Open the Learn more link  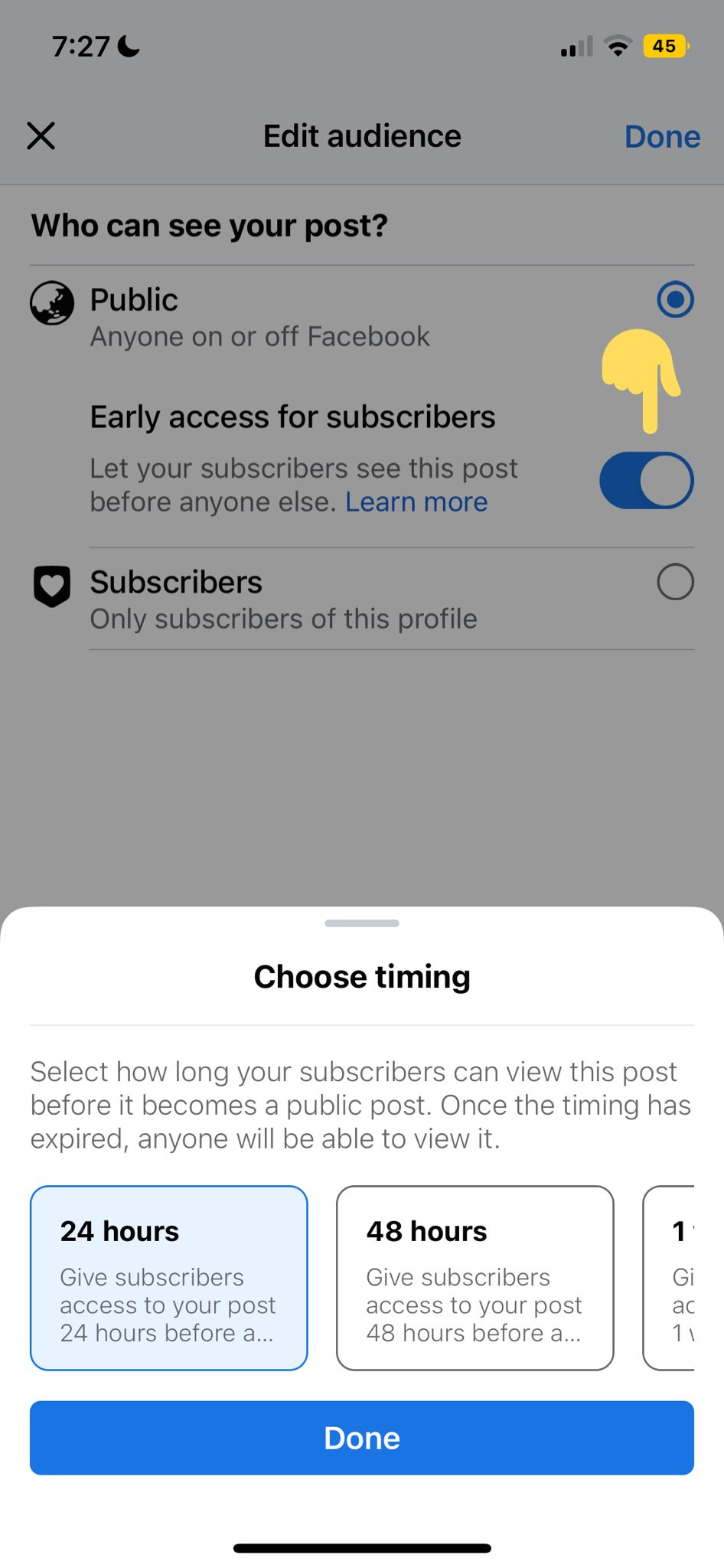coord(416,502)
